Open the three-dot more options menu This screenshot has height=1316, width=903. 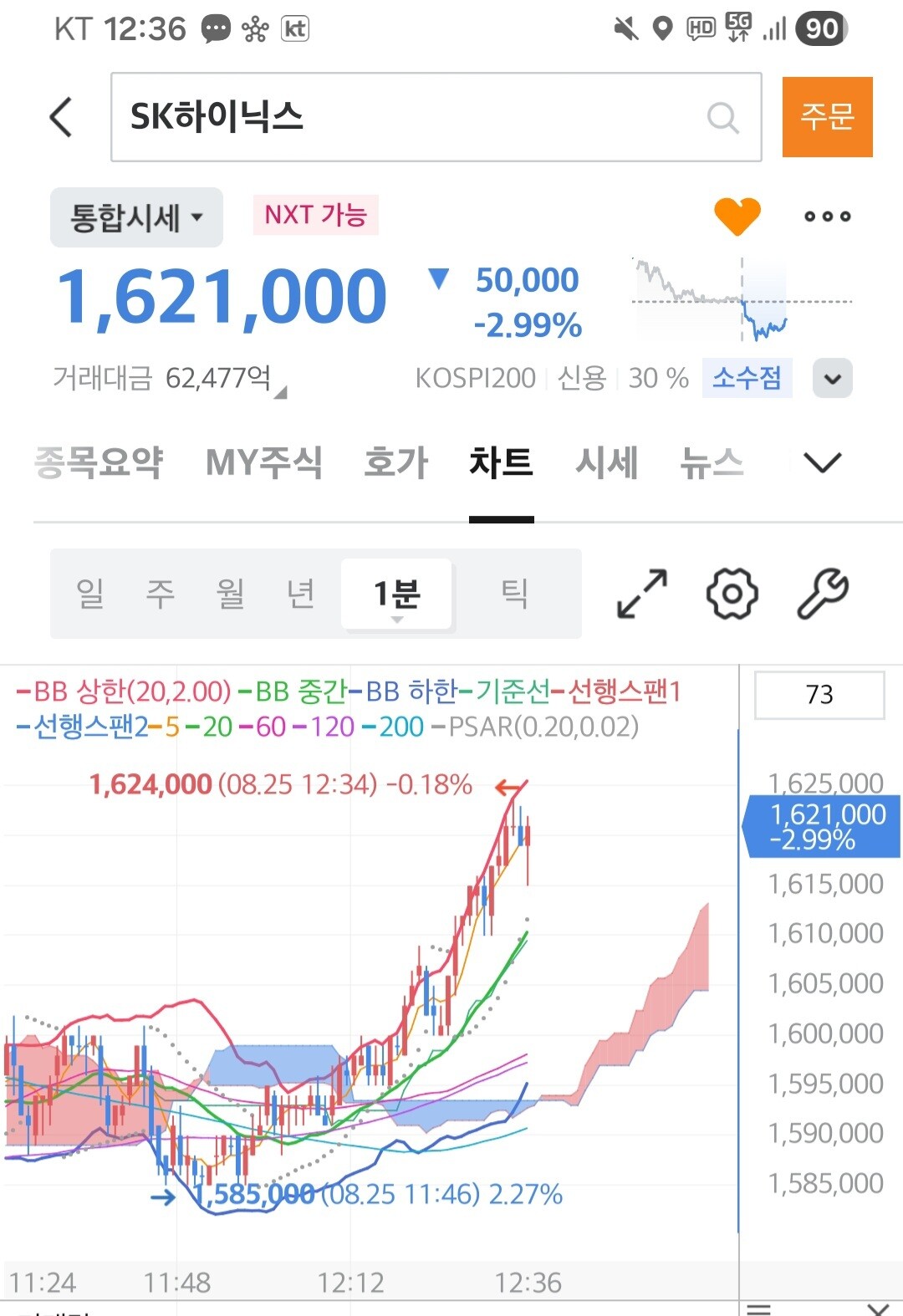[827, 217]
